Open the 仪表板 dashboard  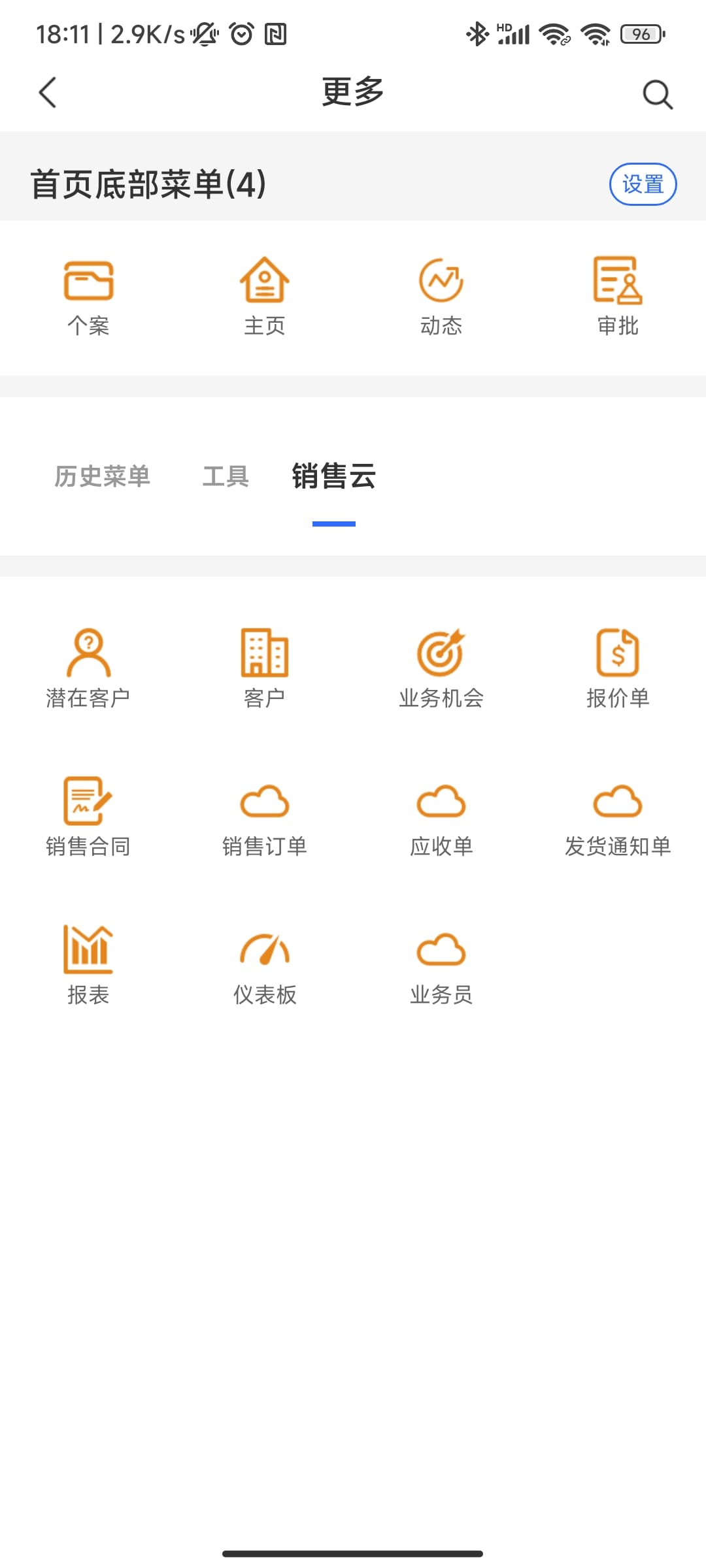[x=265, y=965]
